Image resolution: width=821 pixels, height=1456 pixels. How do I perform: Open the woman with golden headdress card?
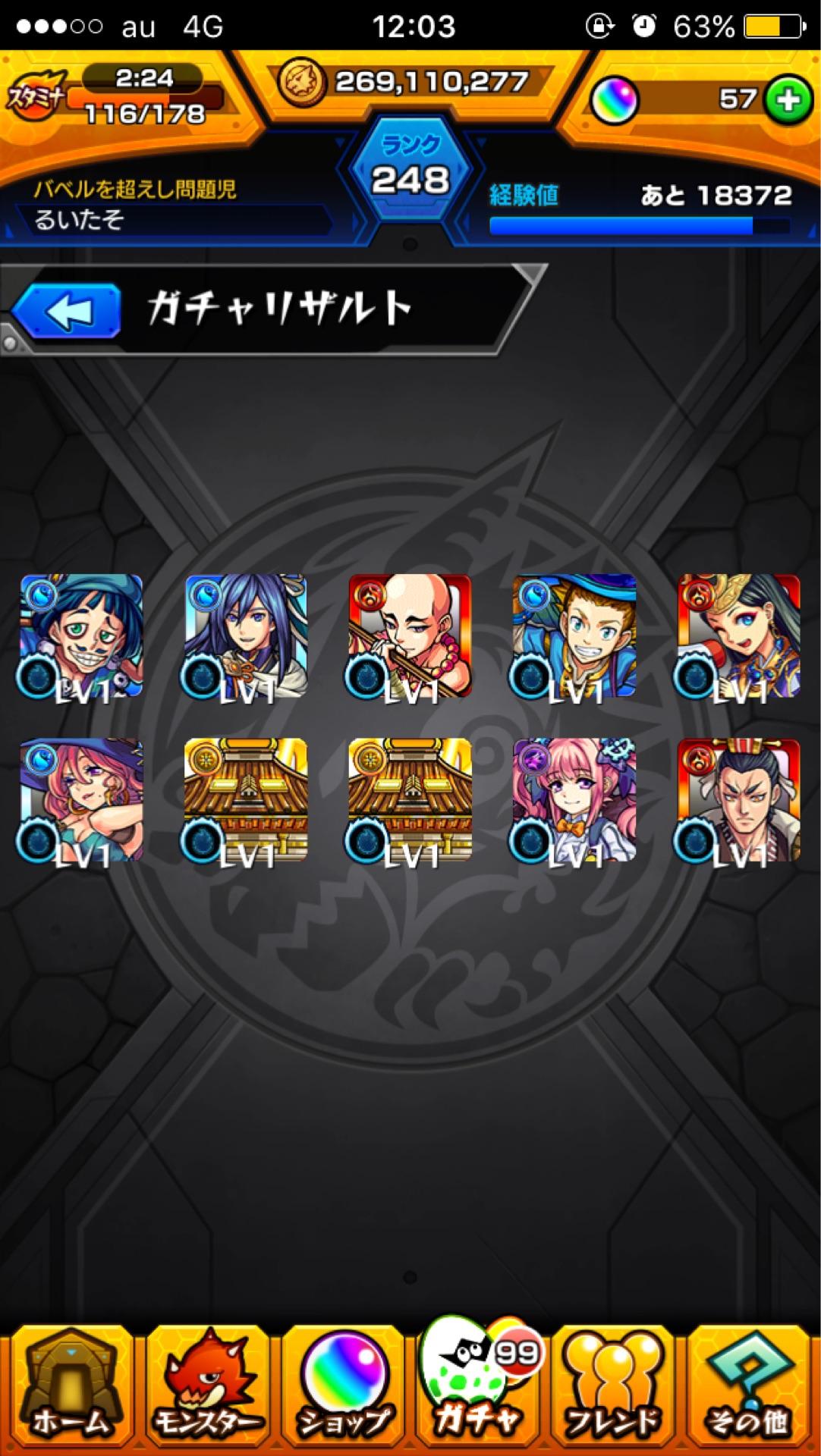(x=738, y=636)
